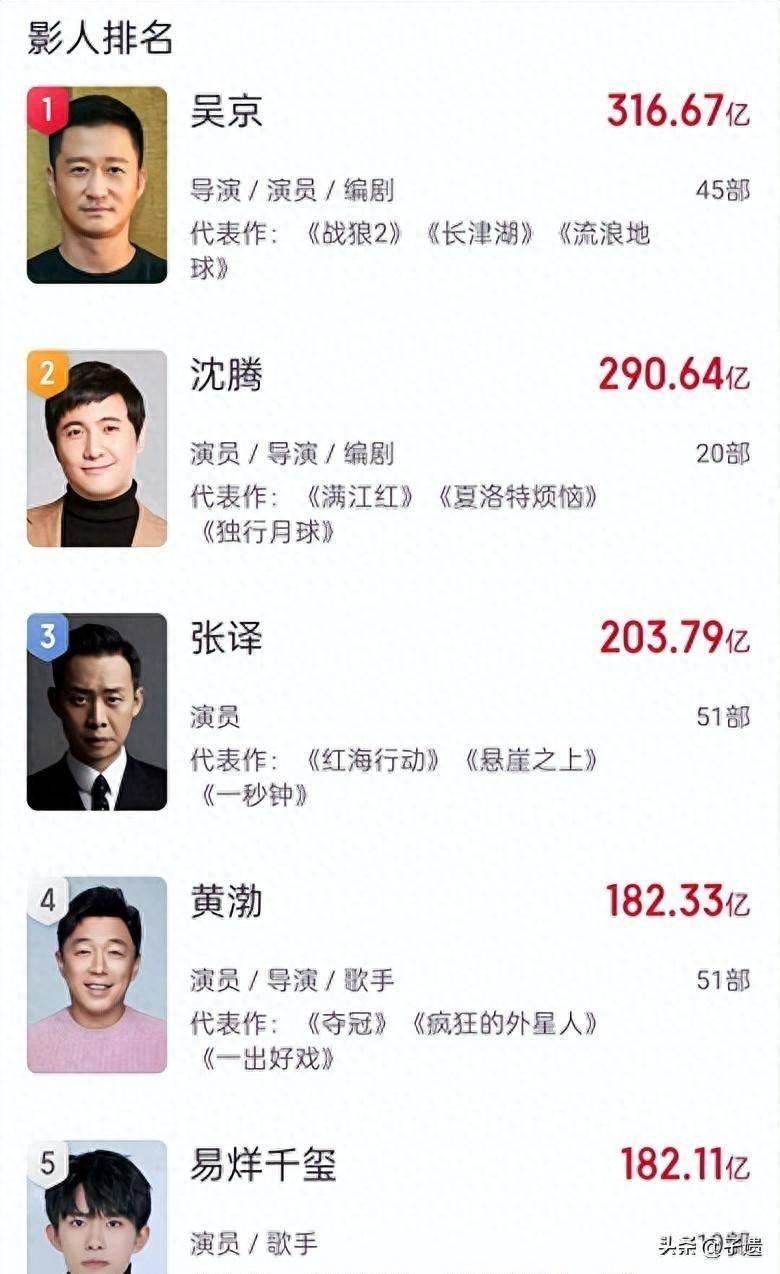
Task: Open 易烊千玺's profile entry
Action: tap(389, 1207)
